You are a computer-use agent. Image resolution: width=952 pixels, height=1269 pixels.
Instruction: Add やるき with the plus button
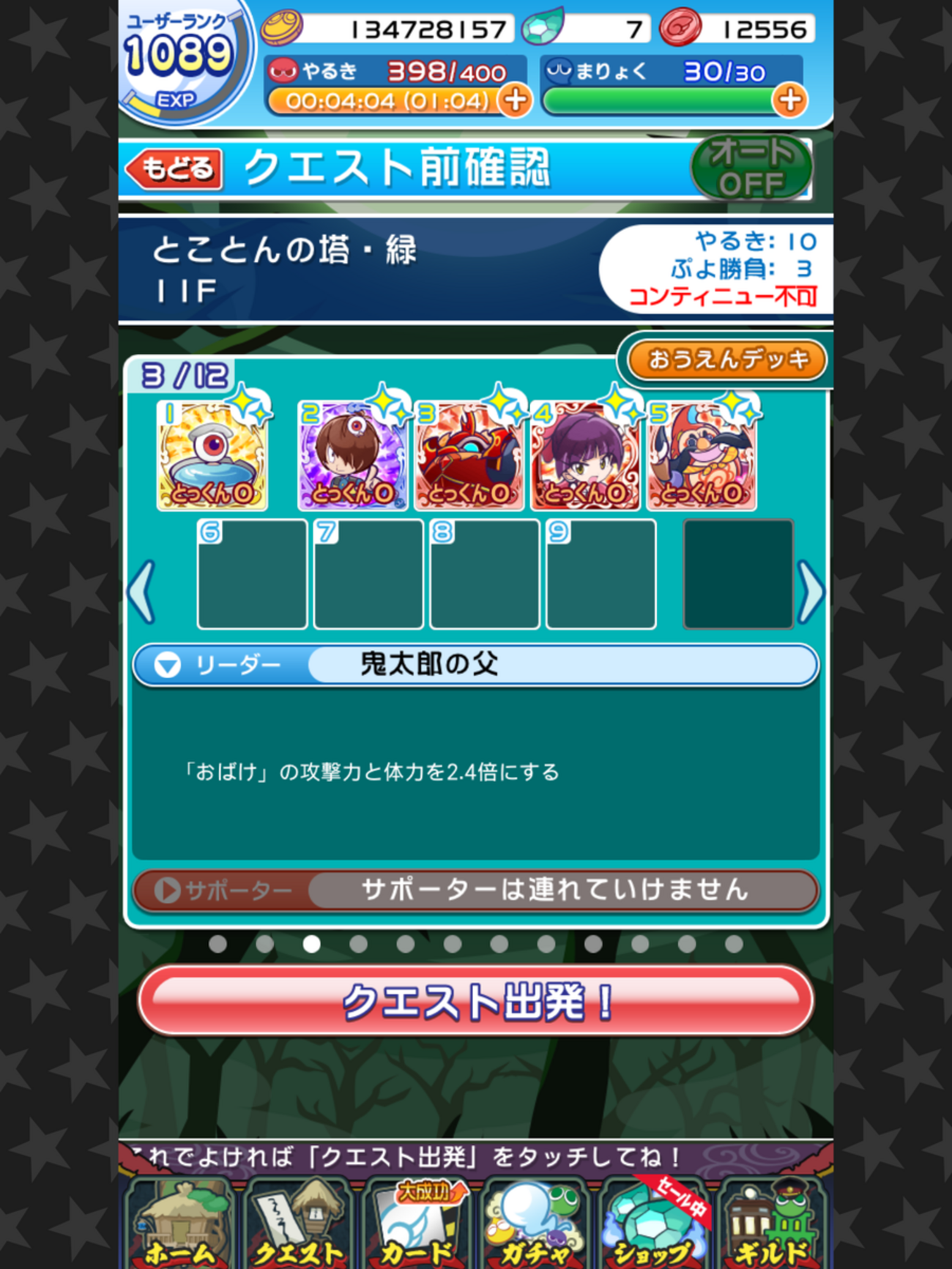[516, 100]
